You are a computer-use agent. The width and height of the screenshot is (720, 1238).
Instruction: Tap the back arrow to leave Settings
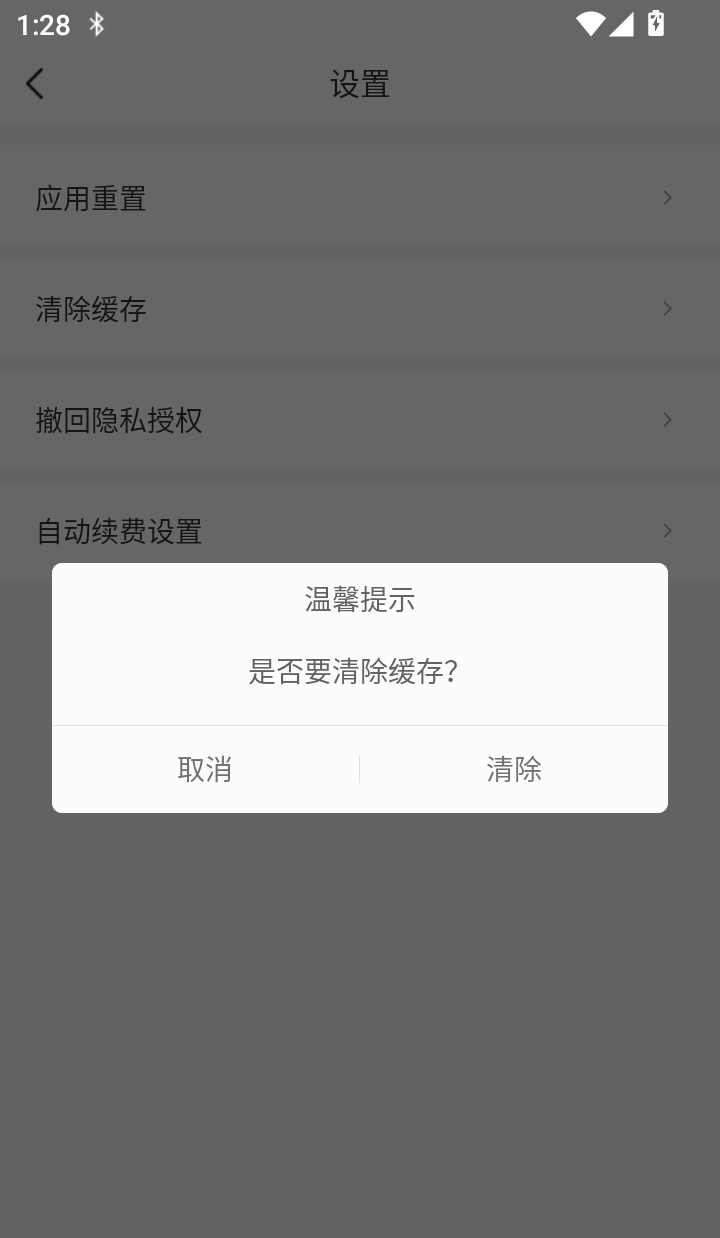35,84
